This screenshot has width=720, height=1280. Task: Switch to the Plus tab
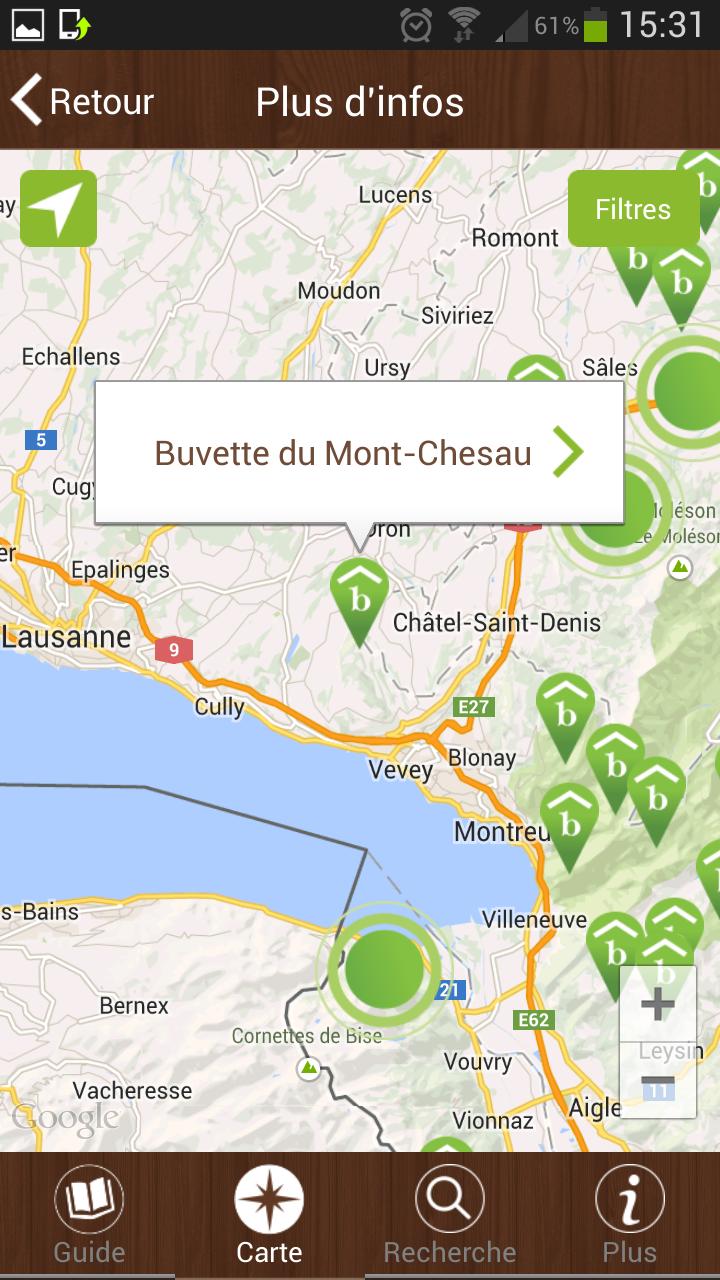(x=630, y=1215)
